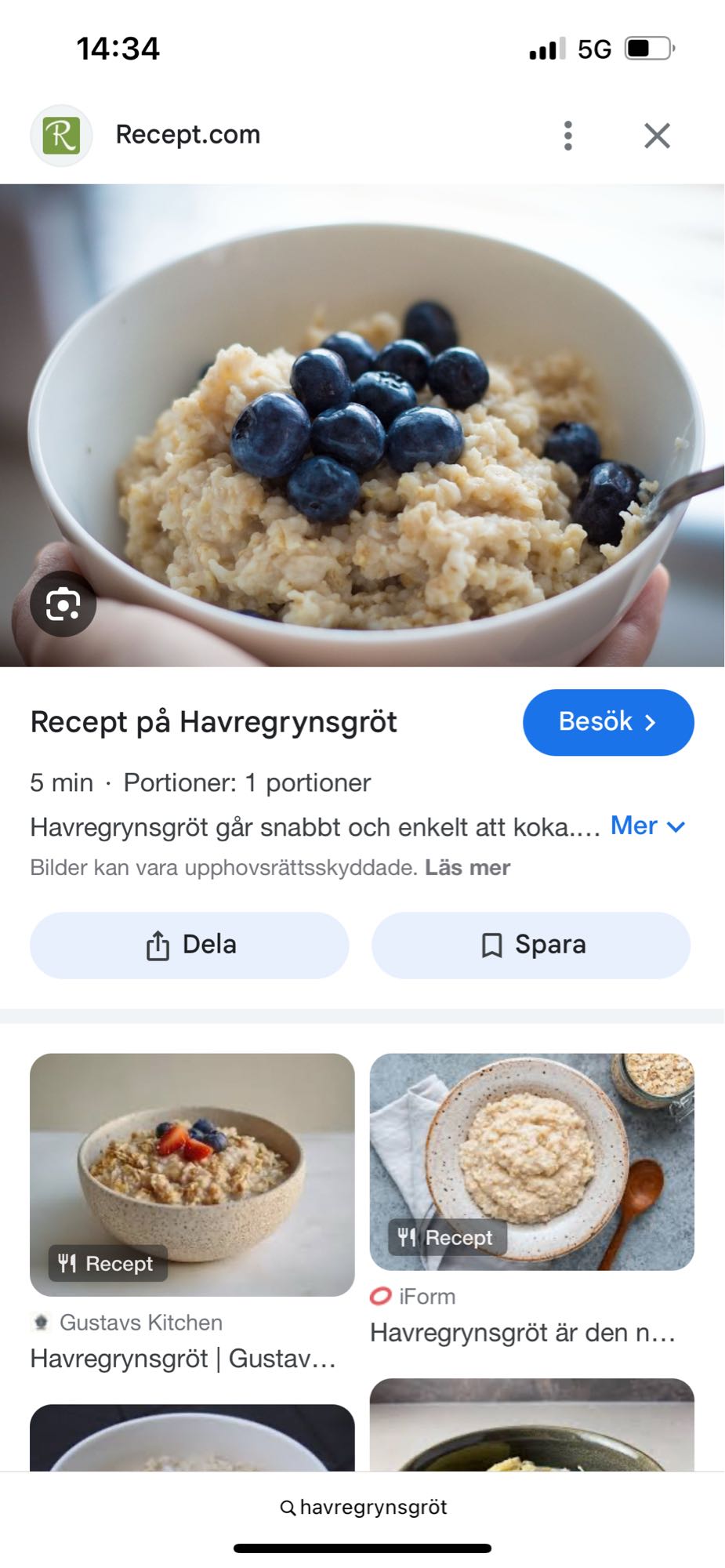
Task: Tap the Läs mer copyright link
Action: click(468, 867)
